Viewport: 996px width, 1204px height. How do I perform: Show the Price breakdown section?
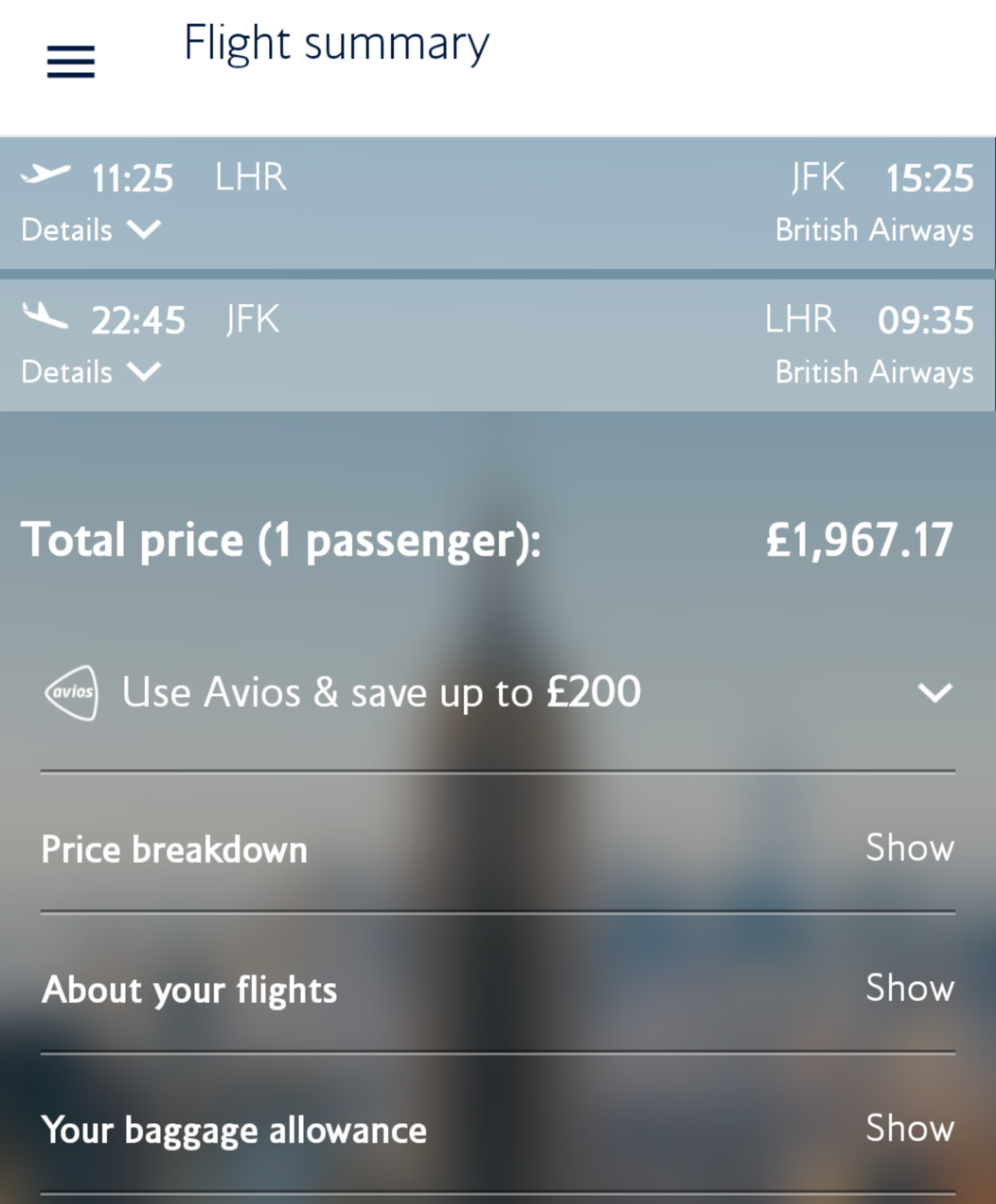point(909,848)
